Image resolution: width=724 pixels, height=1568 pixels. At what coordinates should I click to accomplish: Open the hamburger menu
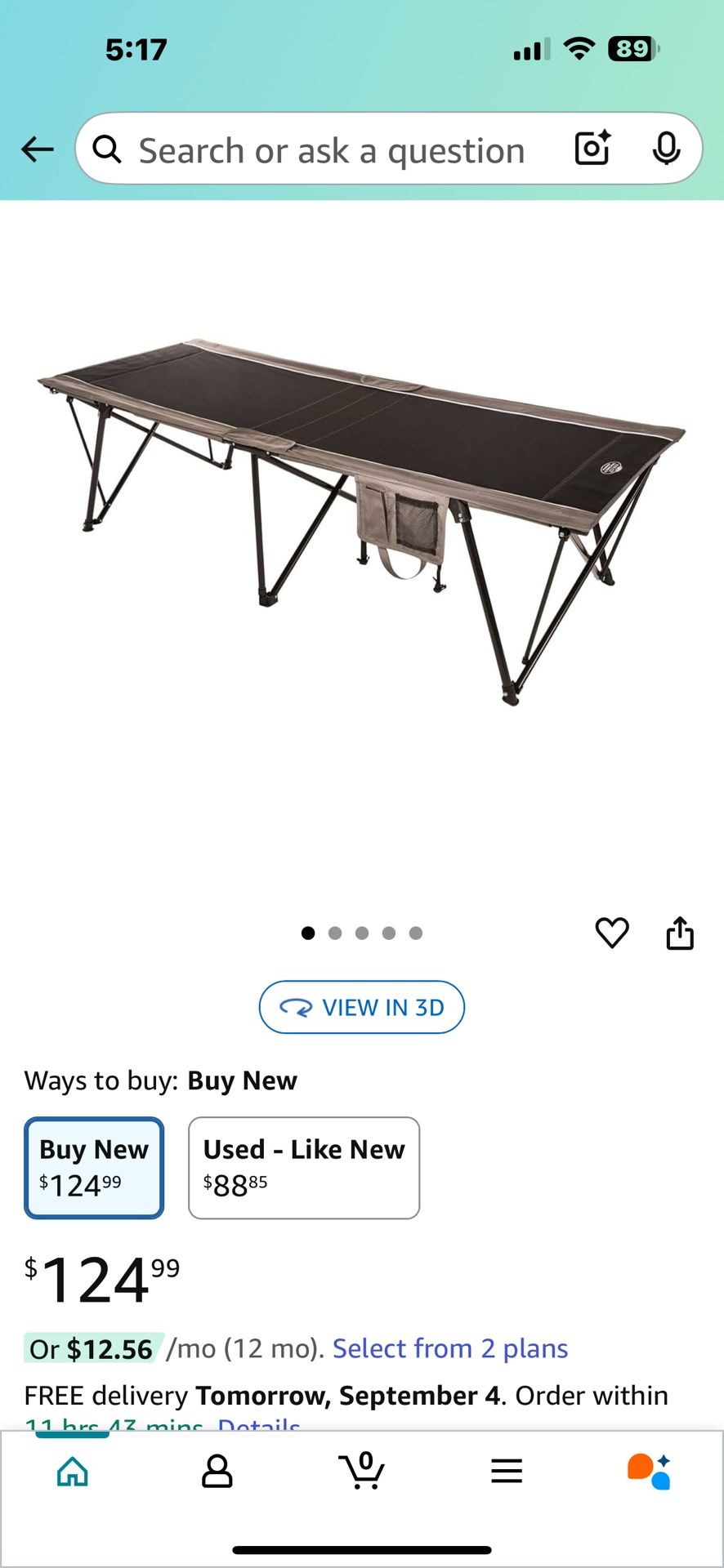[x=507, y=1470]
